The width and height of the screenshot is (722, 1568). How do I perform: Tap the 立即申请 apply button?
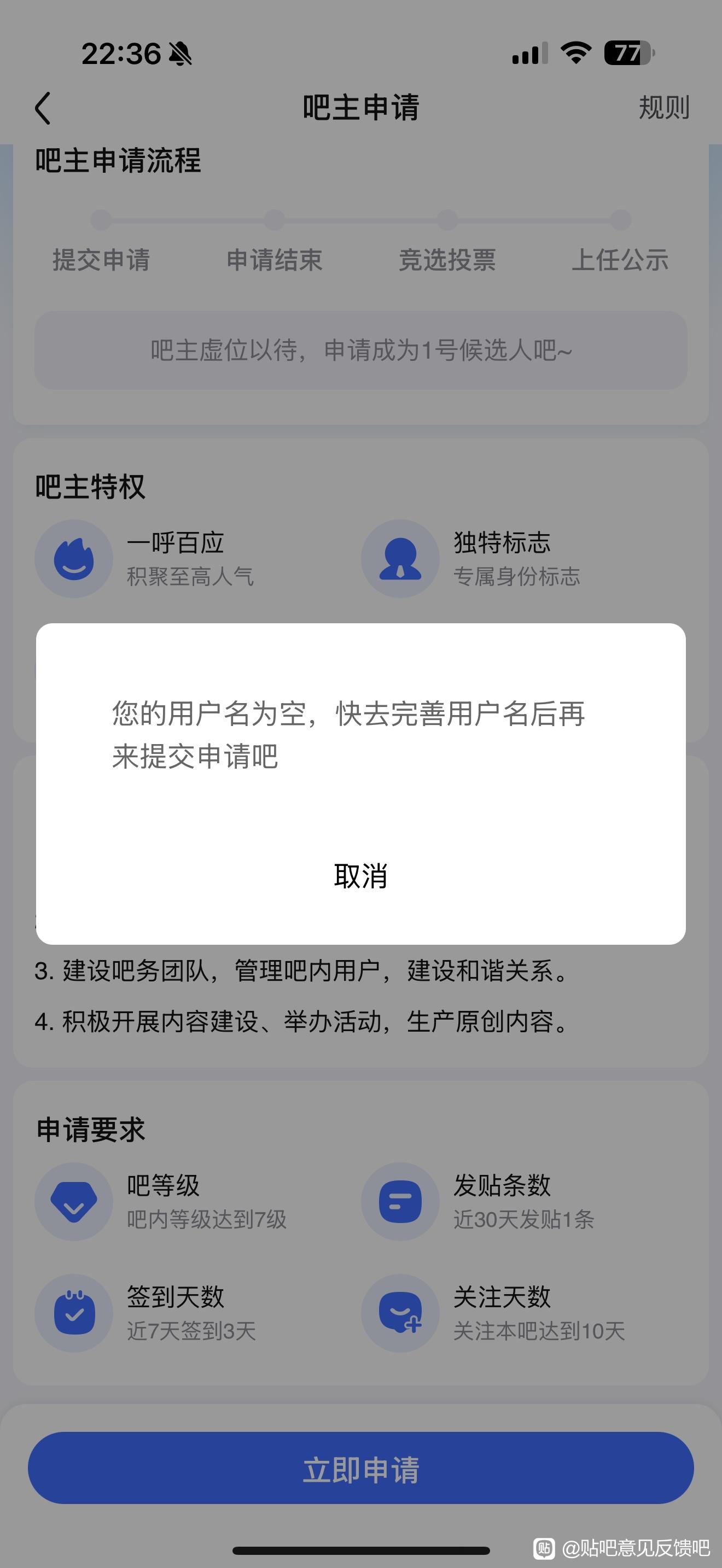click(360, 1469)
